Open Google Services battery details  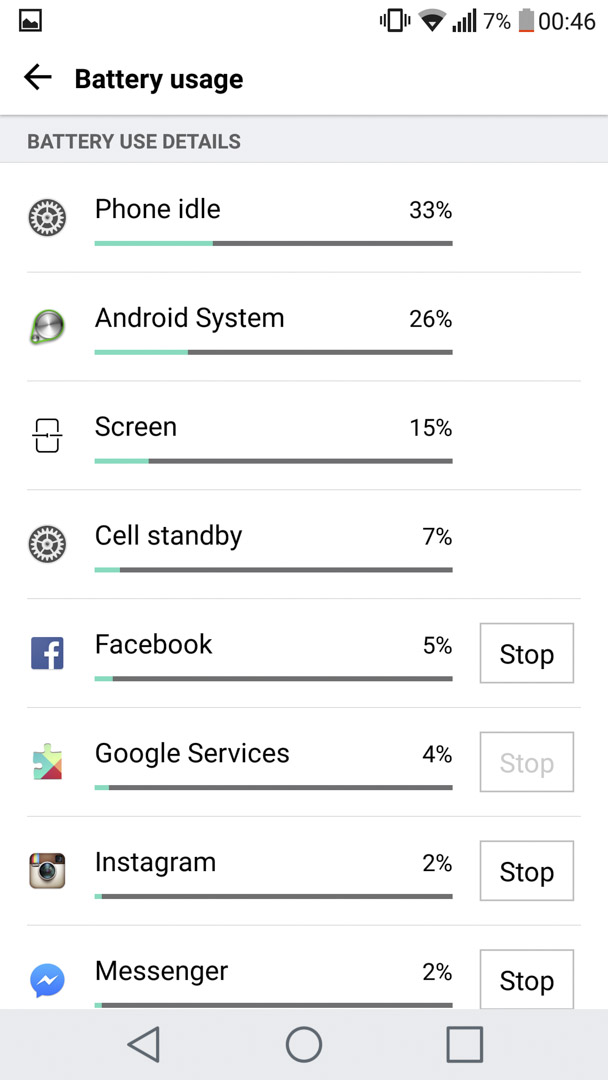(240, 762)
